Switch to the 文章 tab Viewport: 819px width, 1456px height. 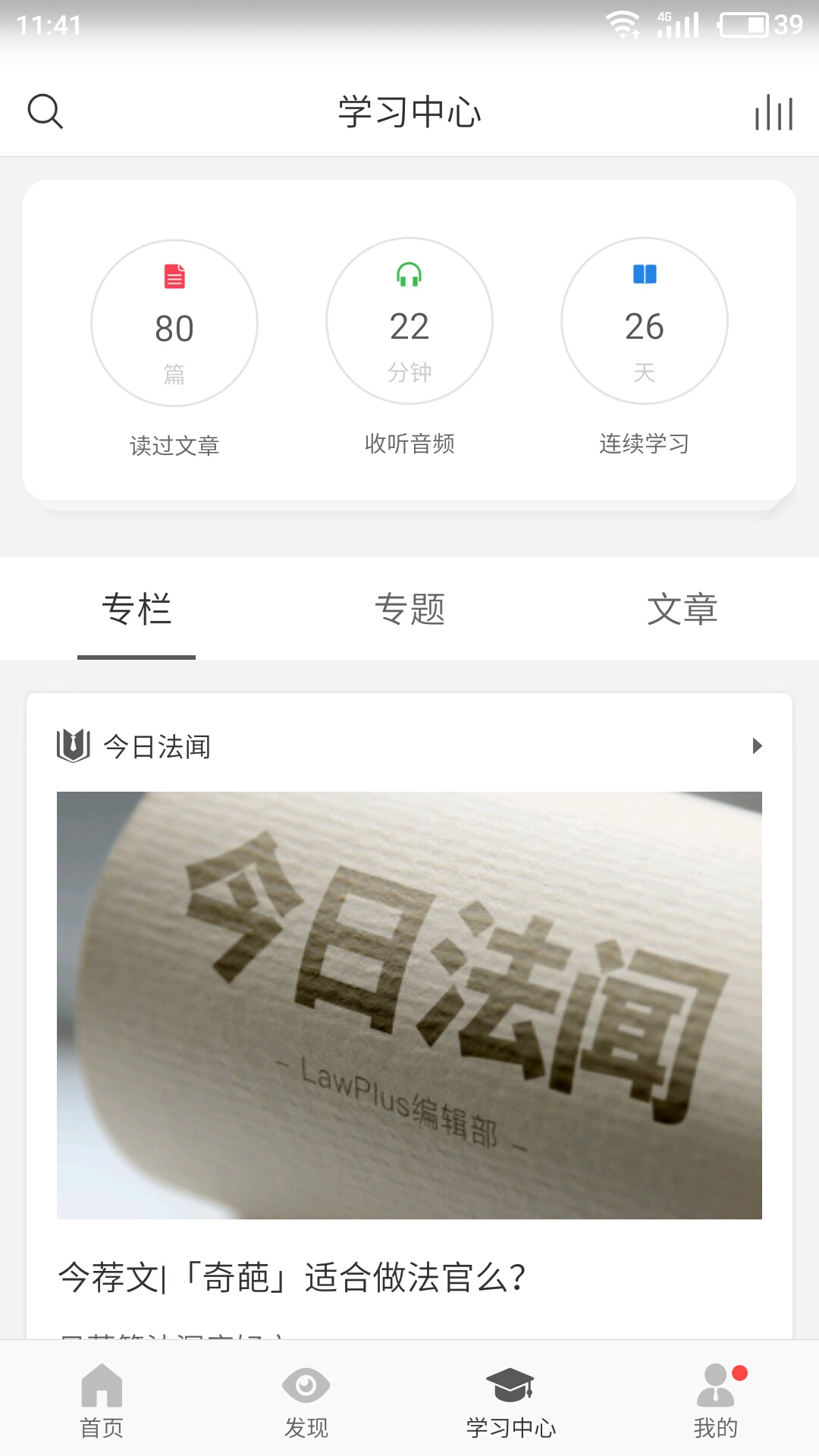coord(682,609)
